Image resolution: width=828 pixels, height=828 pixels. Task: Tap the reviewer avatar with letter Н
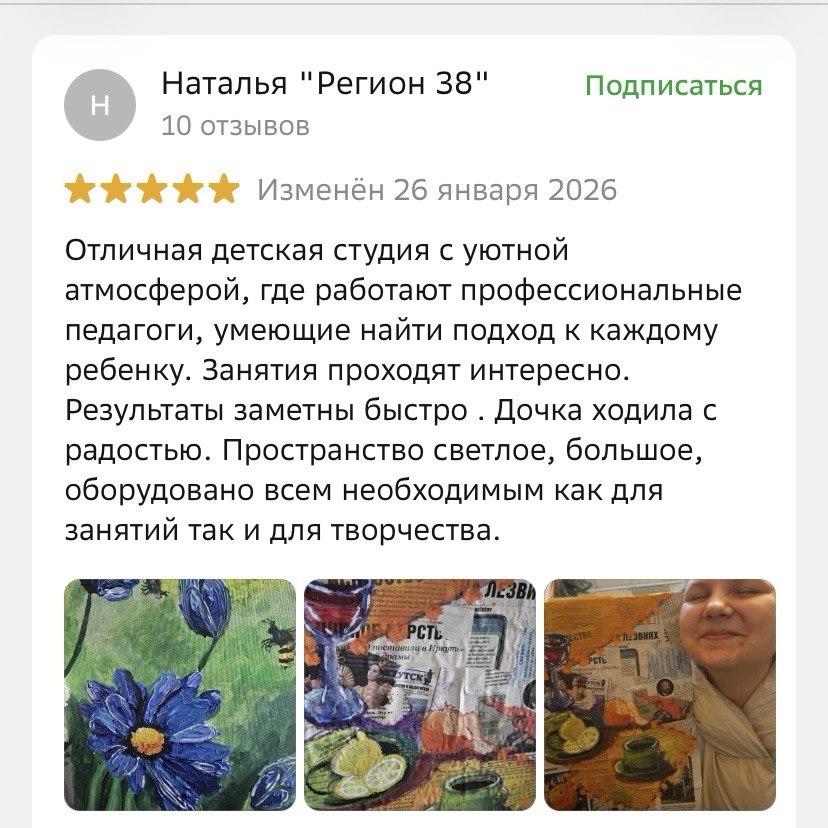(98, 105)
